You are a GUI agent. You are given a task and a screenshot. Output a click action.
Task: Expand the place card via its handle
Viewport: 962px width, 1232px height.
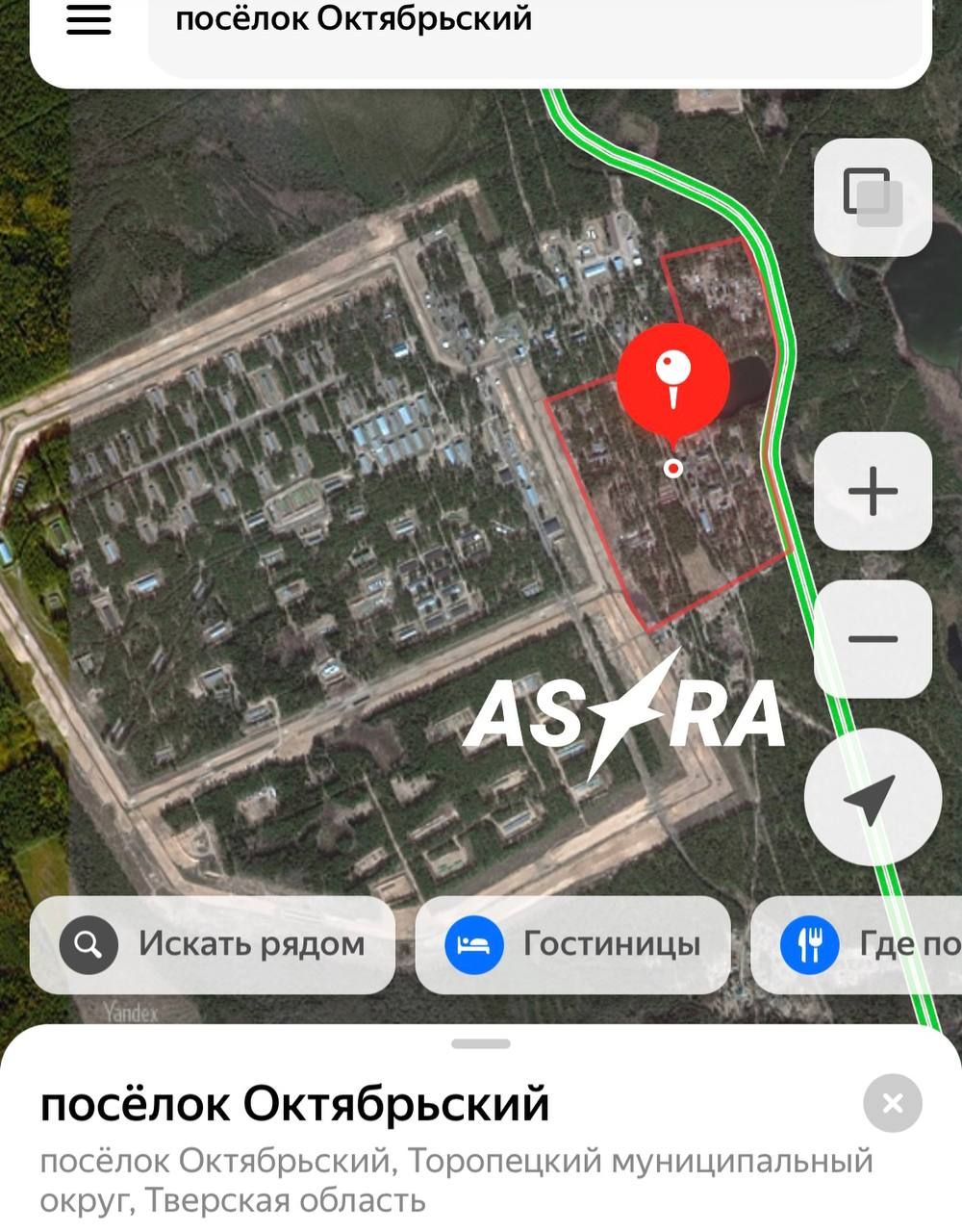click(481, 1043)
